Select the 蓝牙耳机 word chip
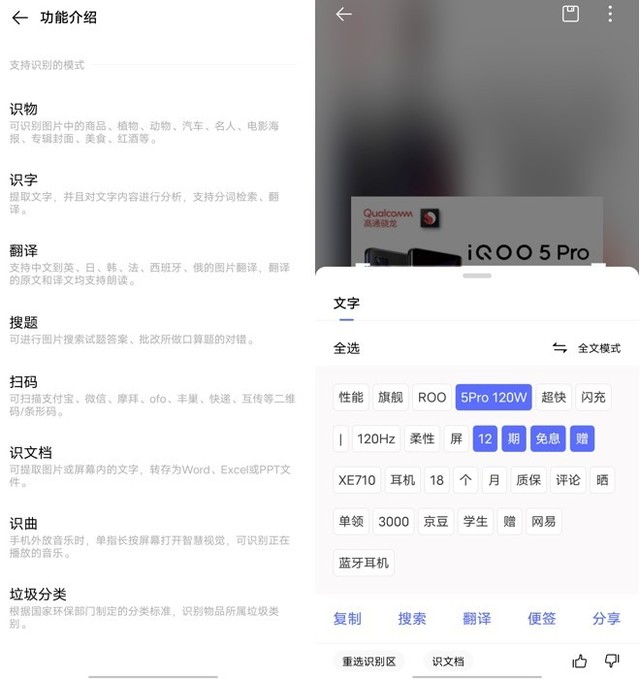 coord(364,561)
